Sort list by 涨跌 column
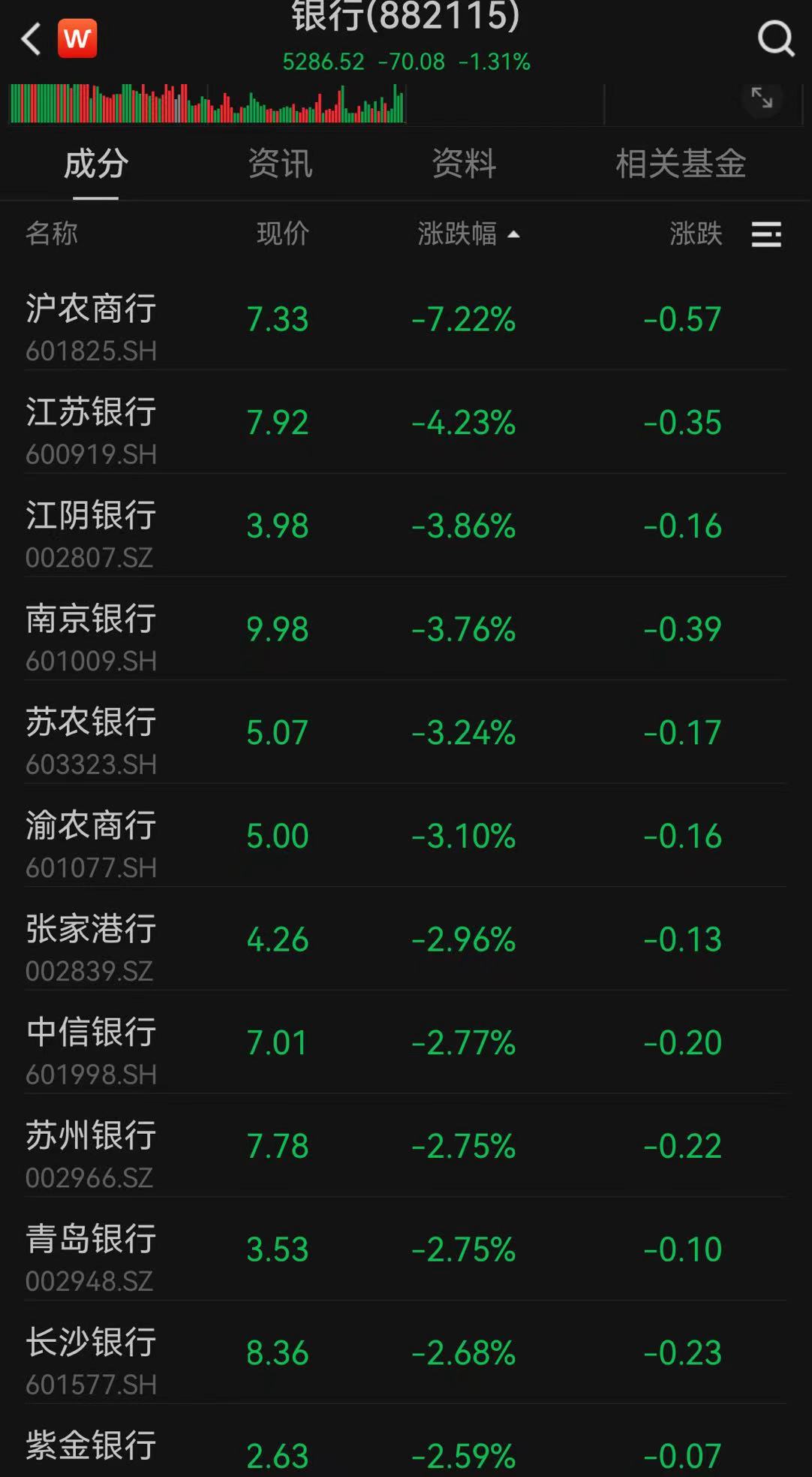812x1477 pixels. (x=696, y=234)
